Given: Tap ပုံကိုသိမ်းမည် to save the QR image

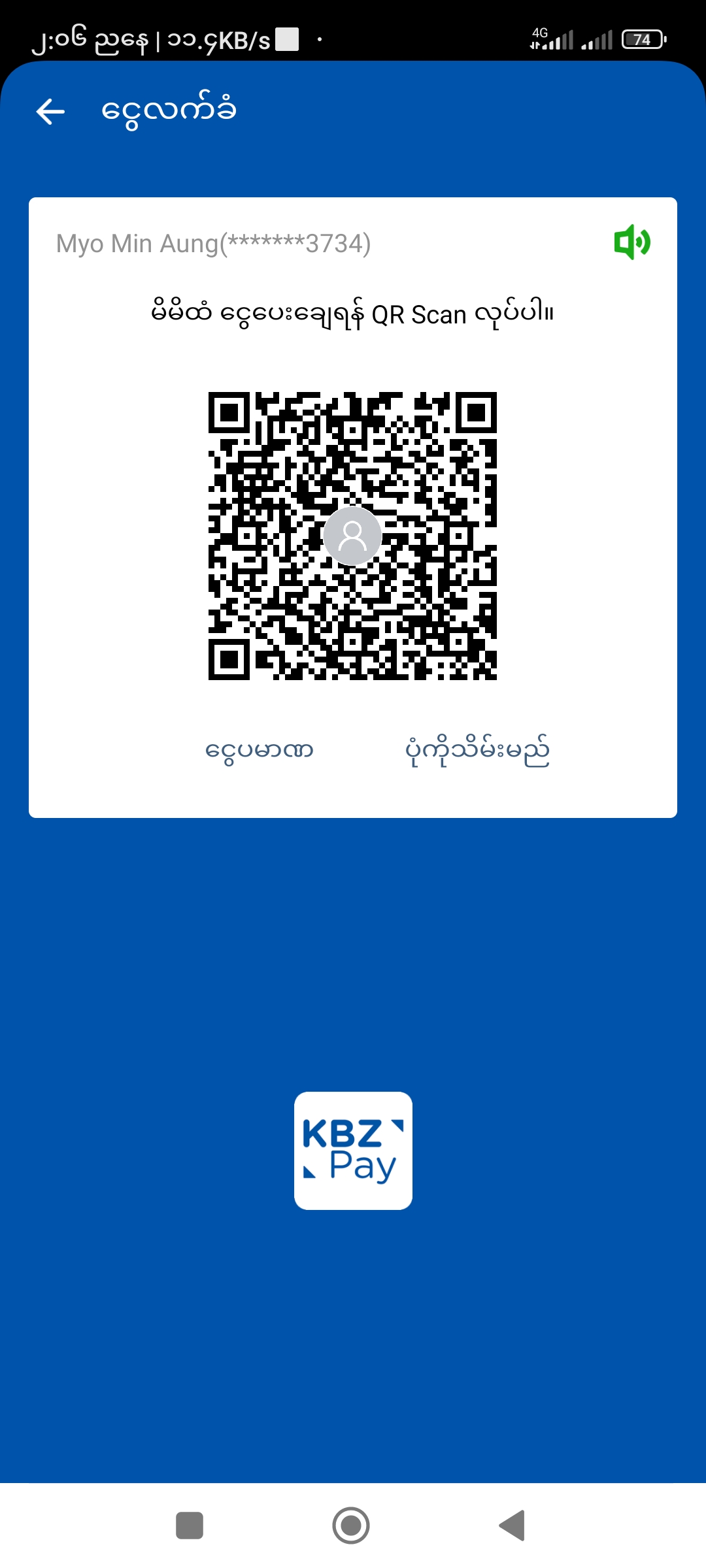Looking at the screenshot, I should pos(477,751).
